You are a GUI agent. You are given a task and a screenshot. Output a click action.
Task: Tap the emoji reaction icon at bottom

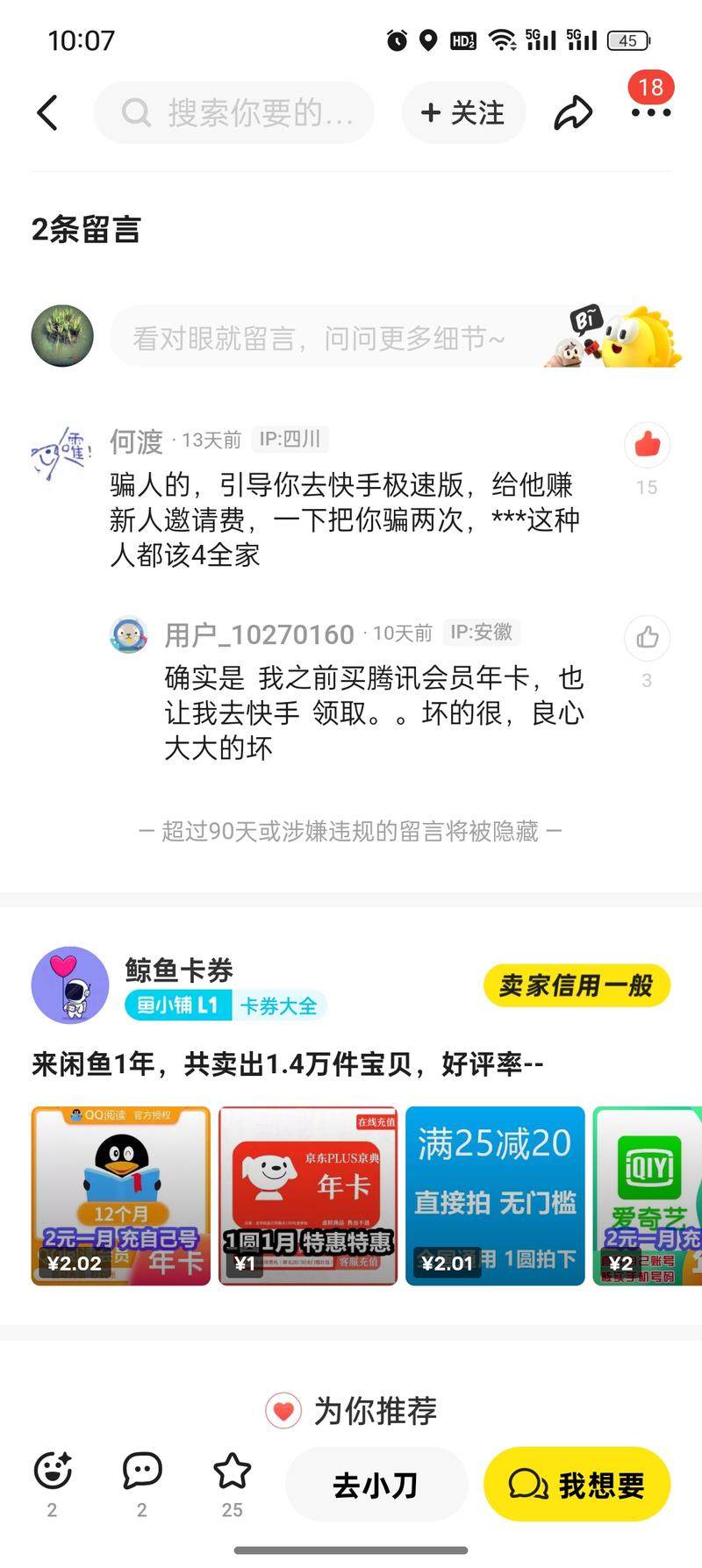tap(53, 1471)
